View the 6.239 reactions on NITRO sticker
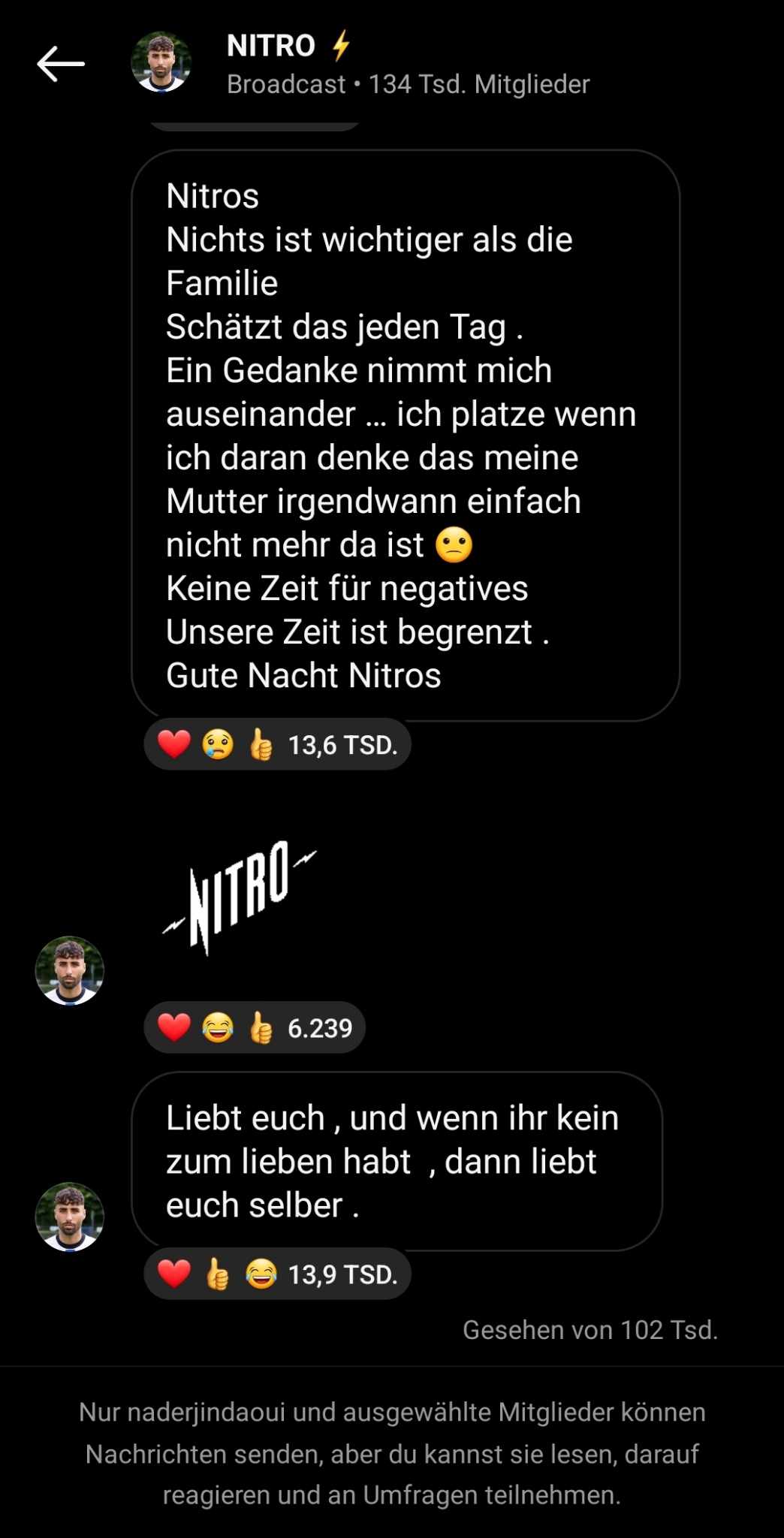 pyautogui.click(x=255, y=1027)
